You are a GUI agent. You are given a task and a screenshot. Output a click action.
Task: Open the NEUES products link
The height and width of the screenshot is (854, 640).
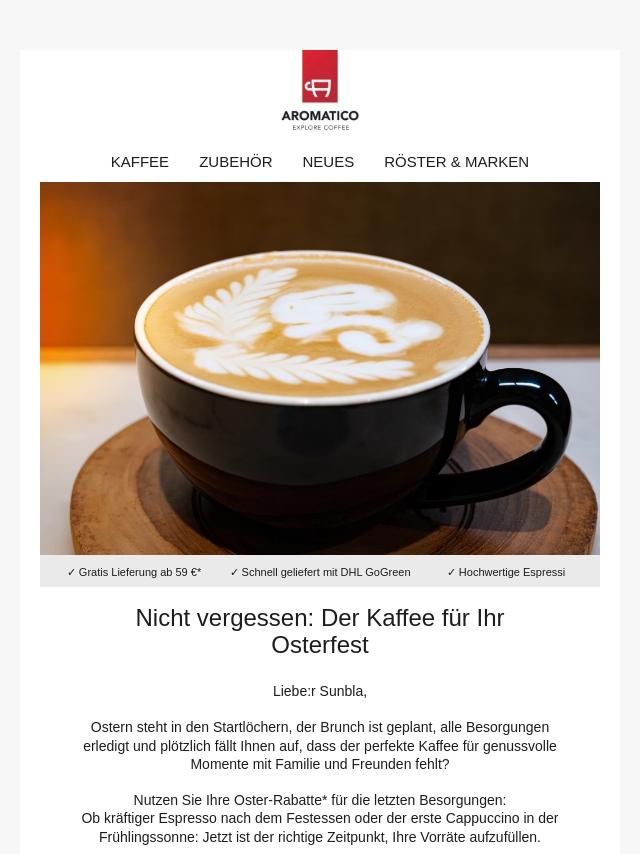pyautogui.click(x=328, y=162)
